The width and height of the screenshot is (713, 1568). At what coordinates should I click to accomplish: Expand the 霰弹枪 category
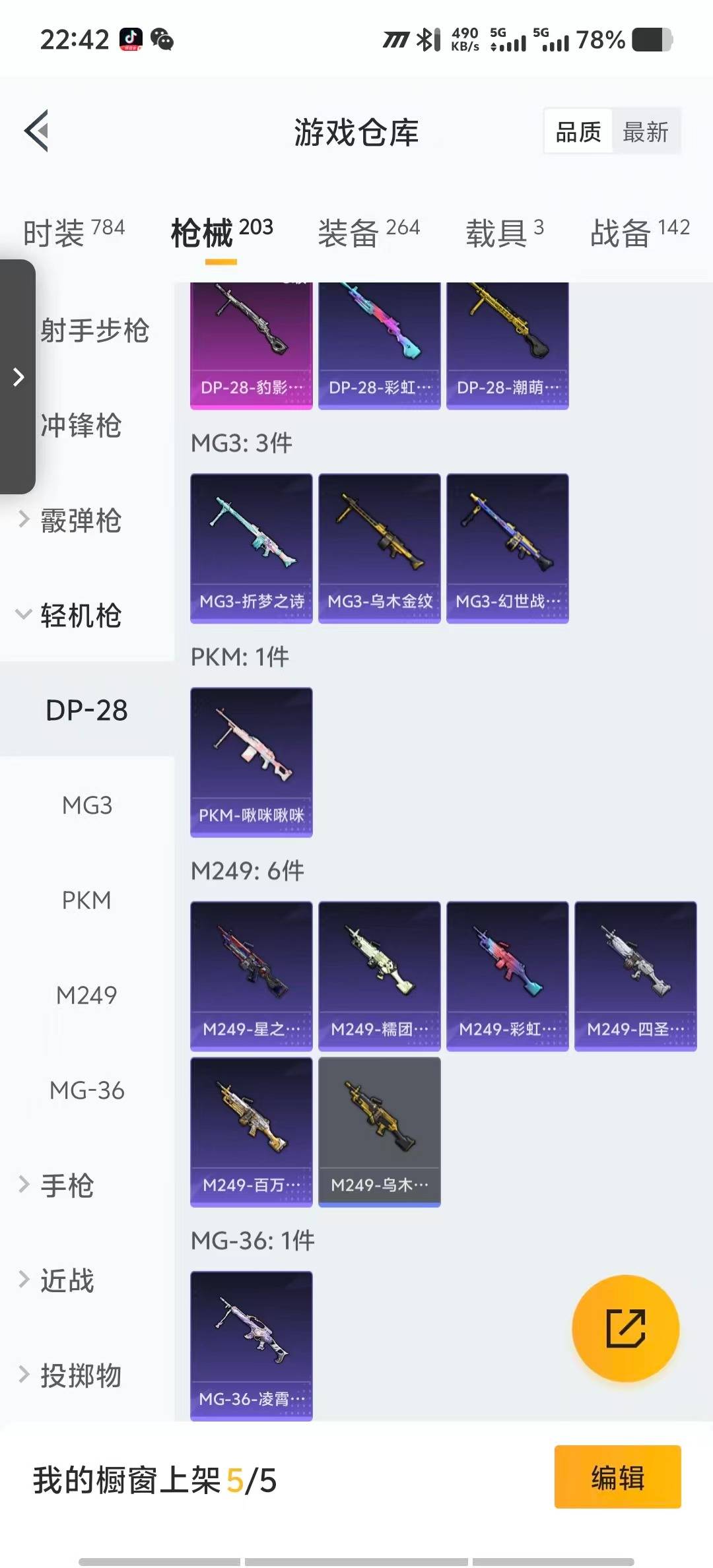[81, 521]
